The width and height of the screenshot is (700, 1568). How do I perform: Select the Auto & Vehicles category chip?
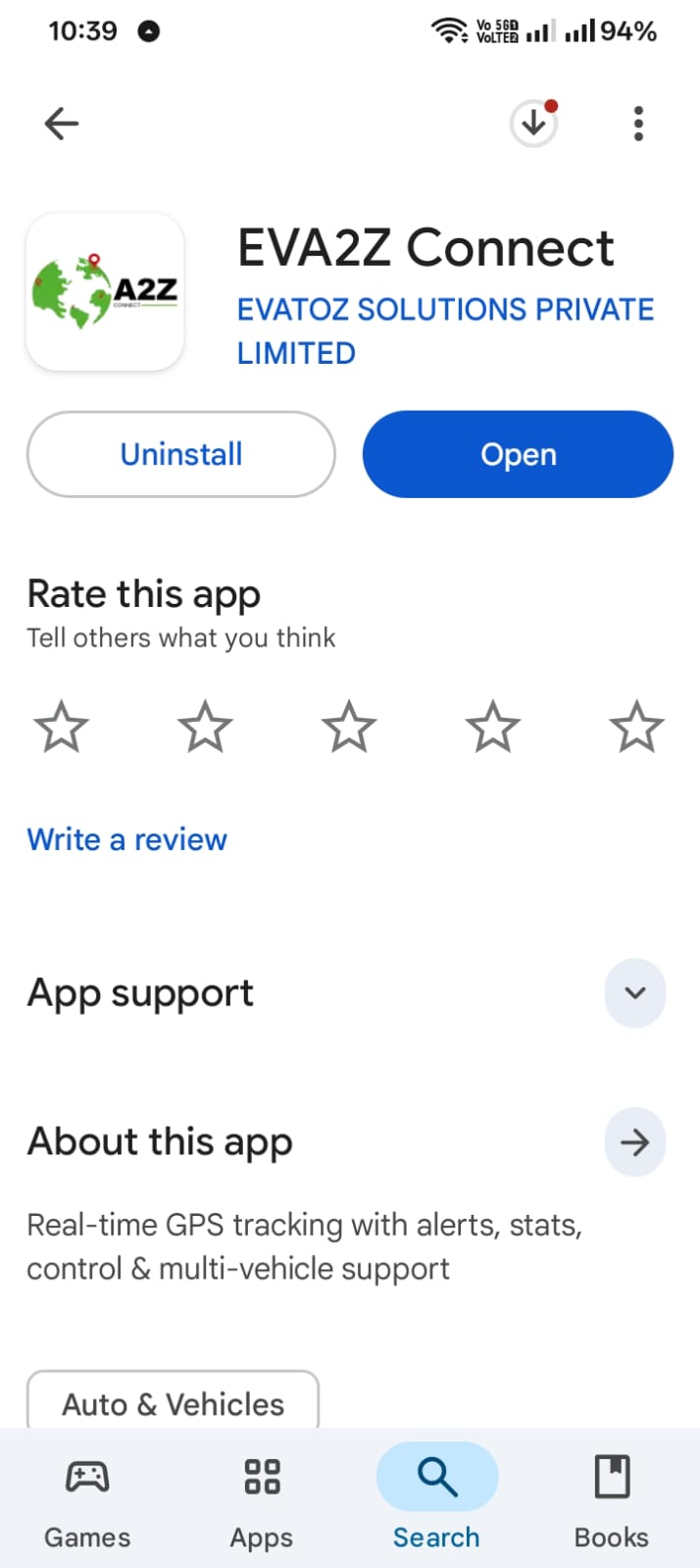[173, 1403]
